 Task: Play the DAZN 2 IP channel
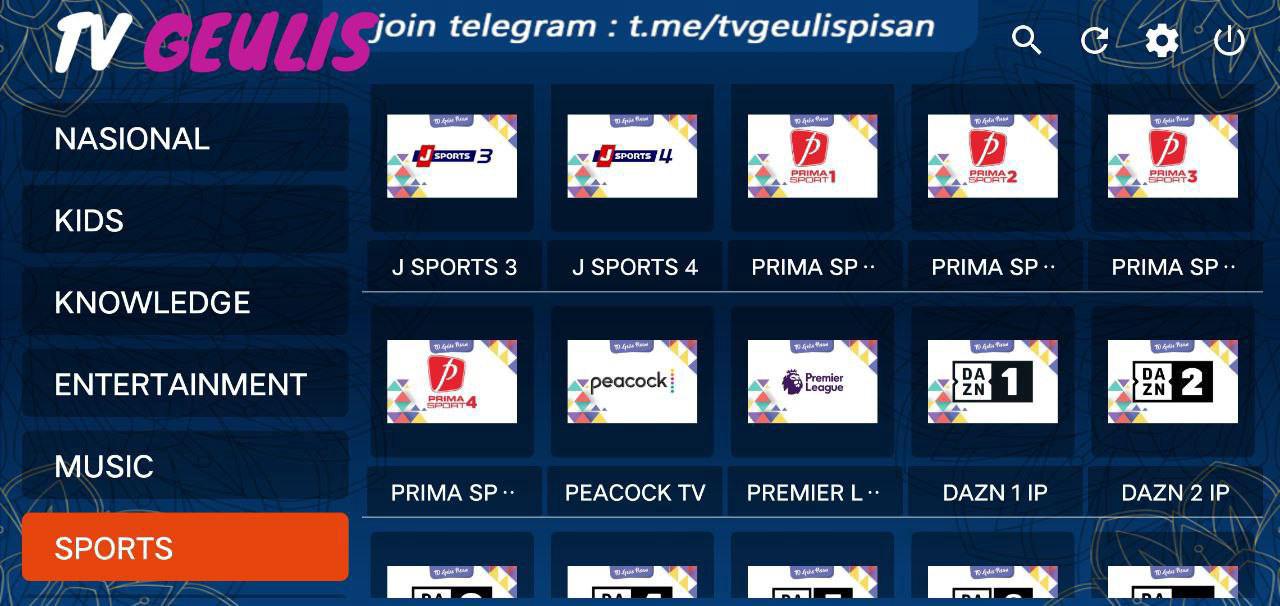point(1172,382)
